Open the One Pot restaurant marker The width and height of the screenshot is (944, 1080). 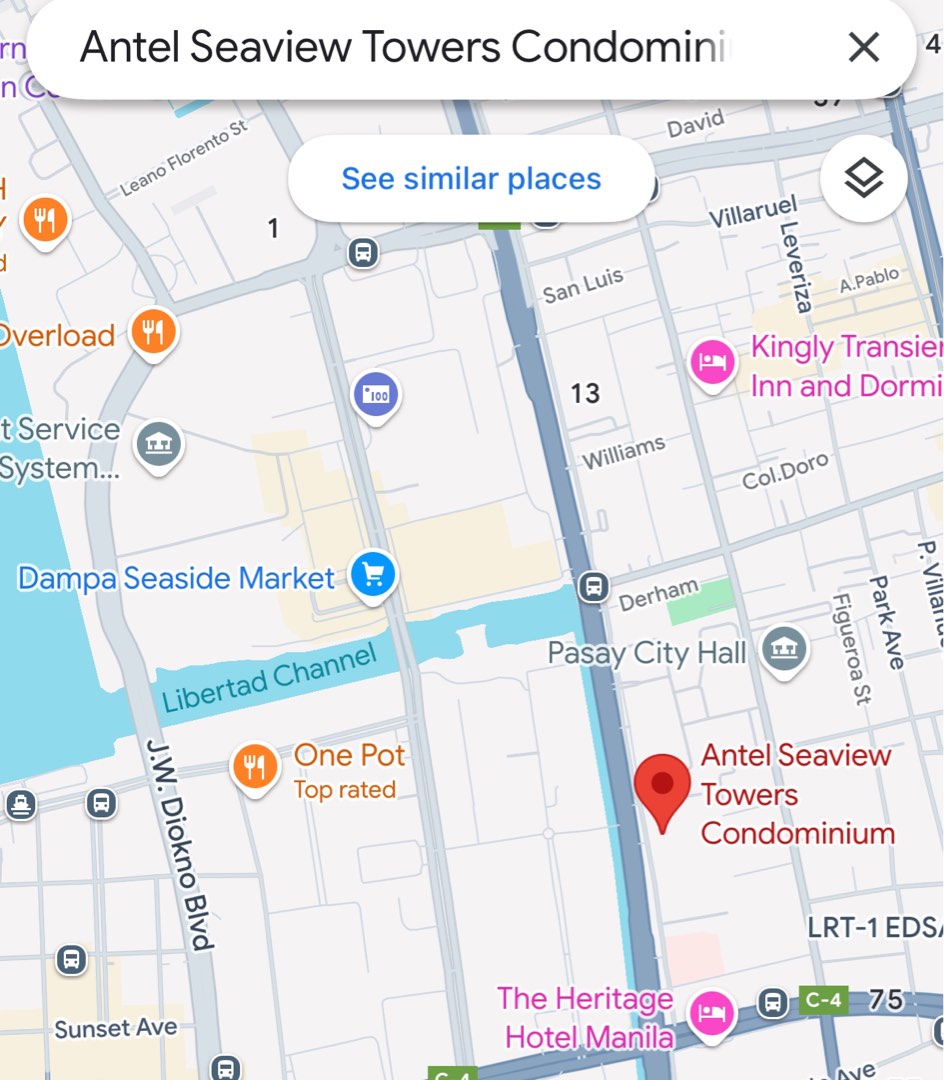pos(256,766)
